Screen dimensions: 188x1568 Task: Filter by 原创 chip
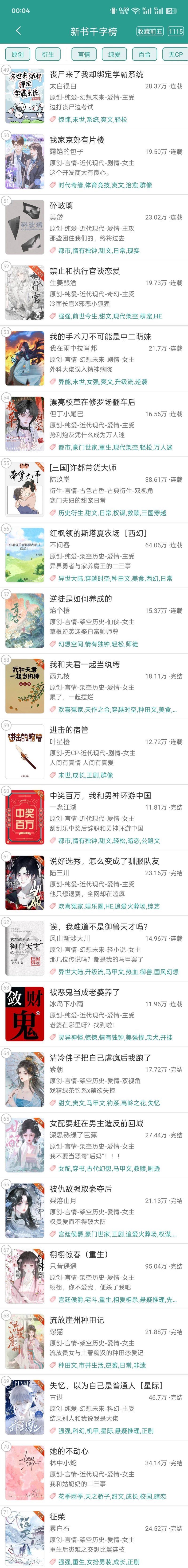18,55
